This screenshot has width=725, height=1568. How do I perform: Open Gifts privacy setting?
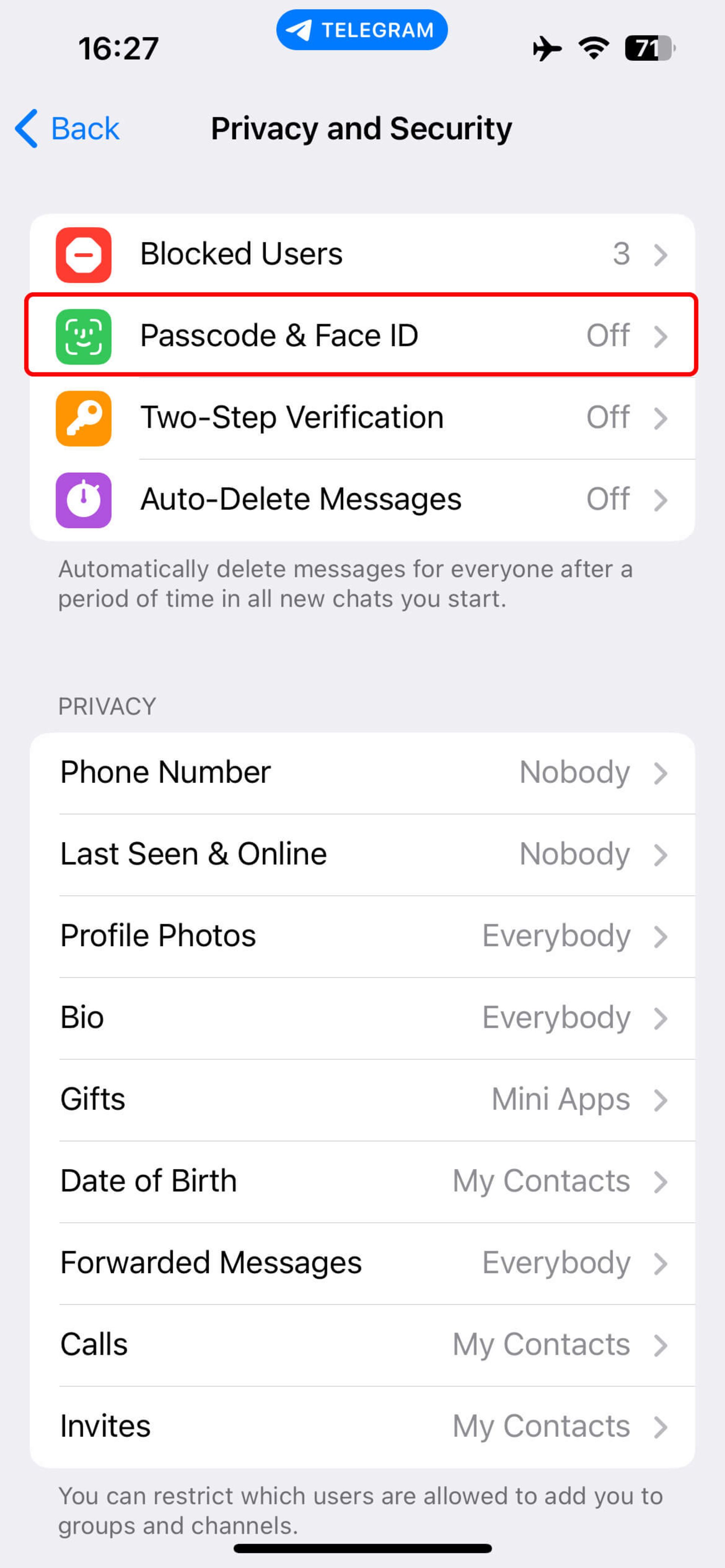(362, 1100)
